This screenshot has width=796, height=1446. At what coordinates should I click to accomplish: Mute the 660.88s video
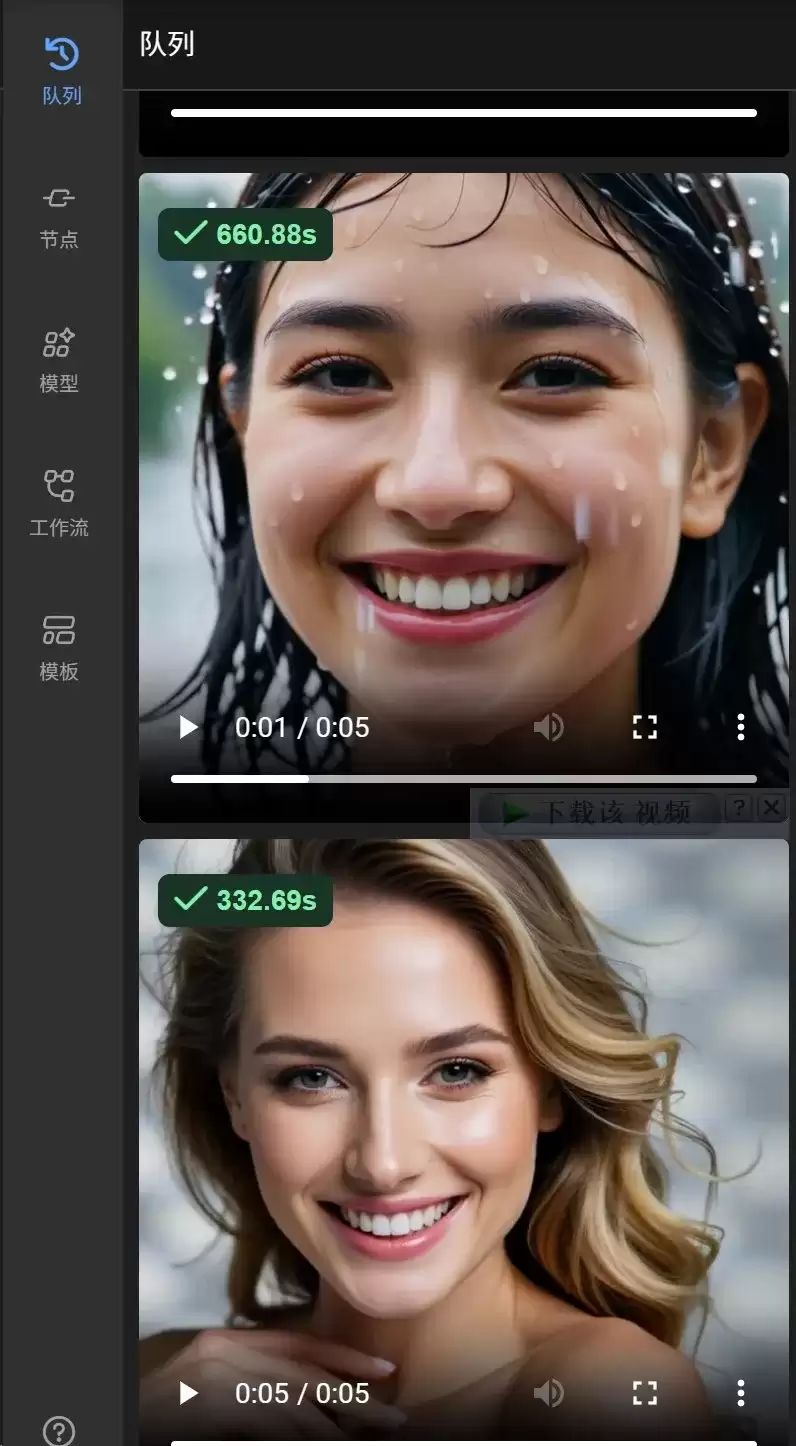pos(548,727)
